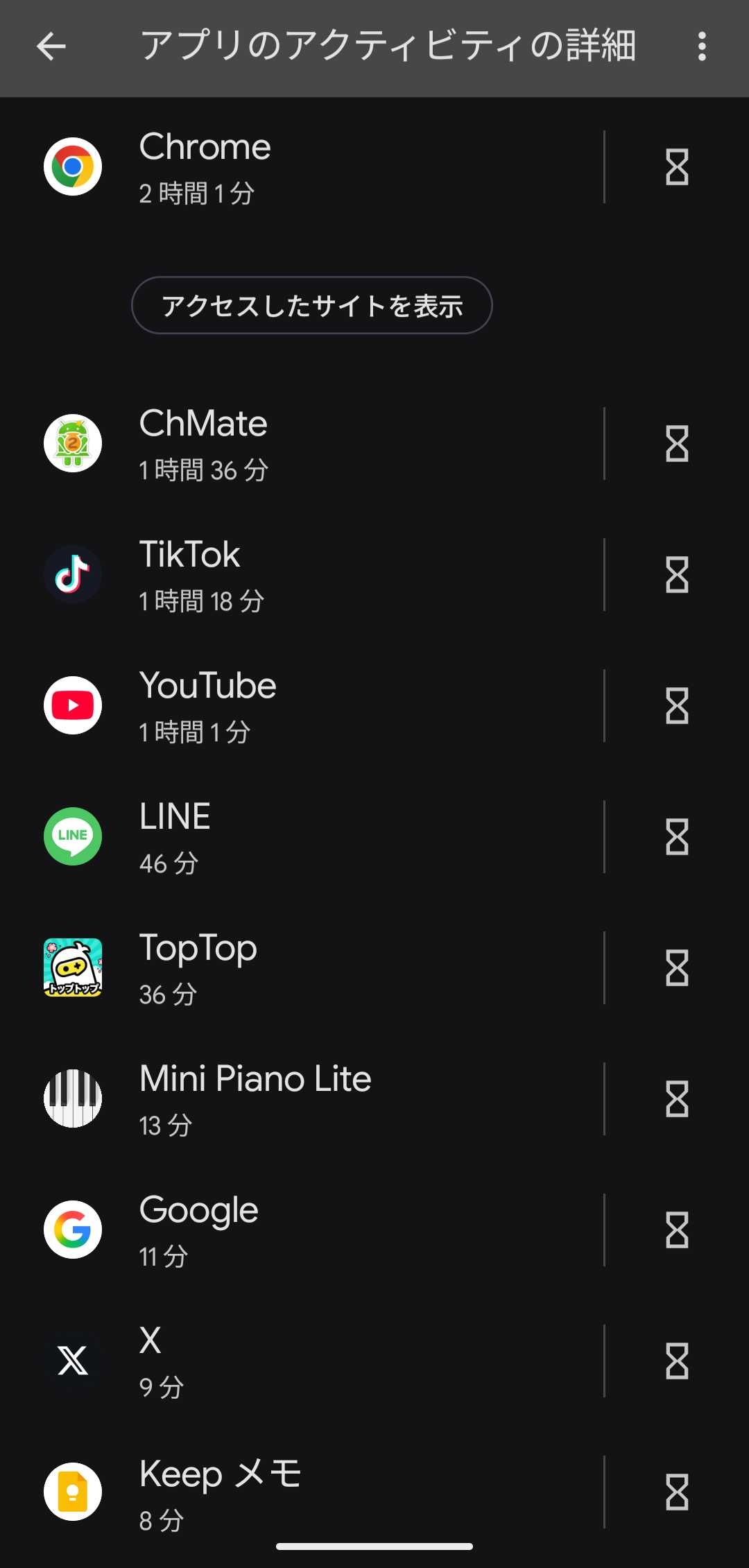Open LINE activity details
The image size is (749, 1568).
coord(302,837)
